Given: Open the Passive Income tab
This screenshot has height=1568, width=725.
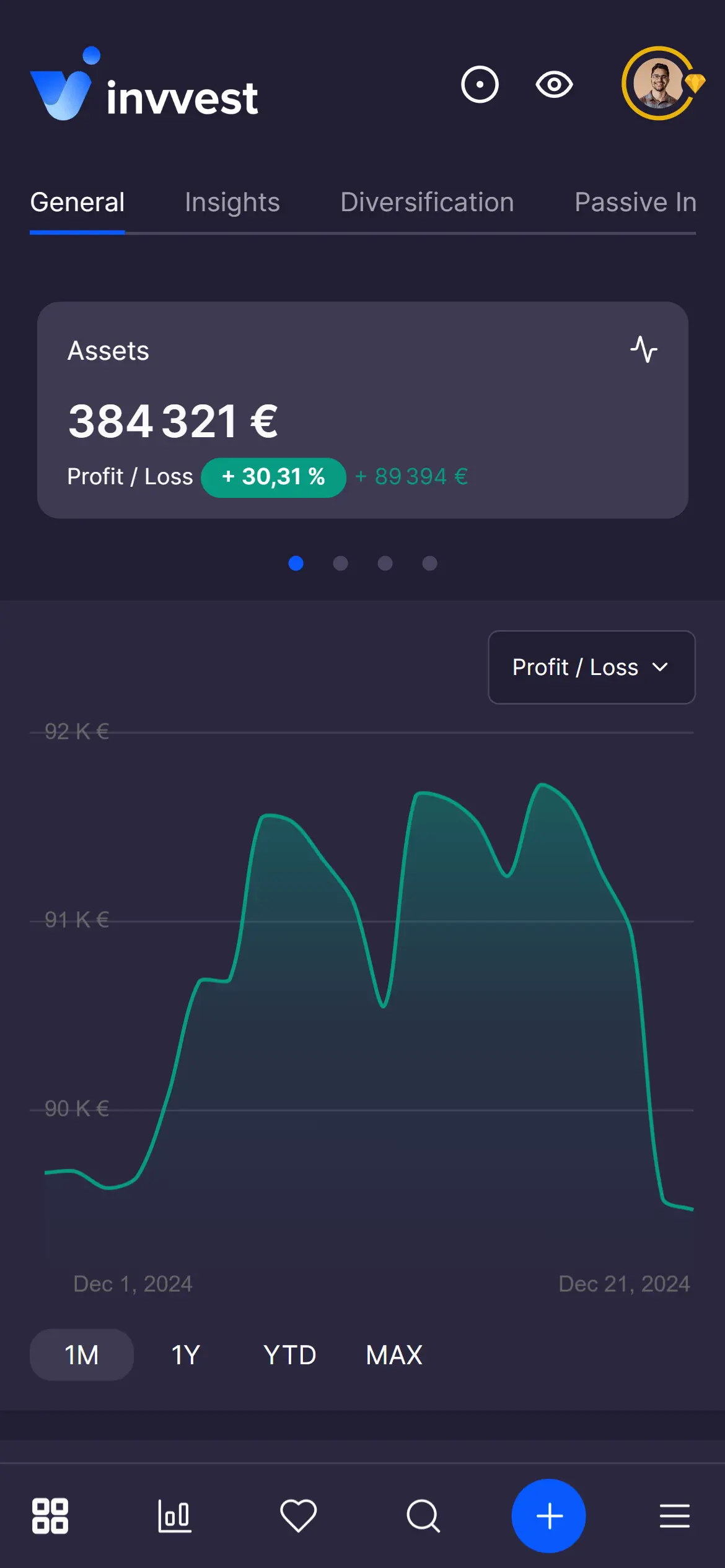Looking at the screenshot, I should [x=635, y=203].
